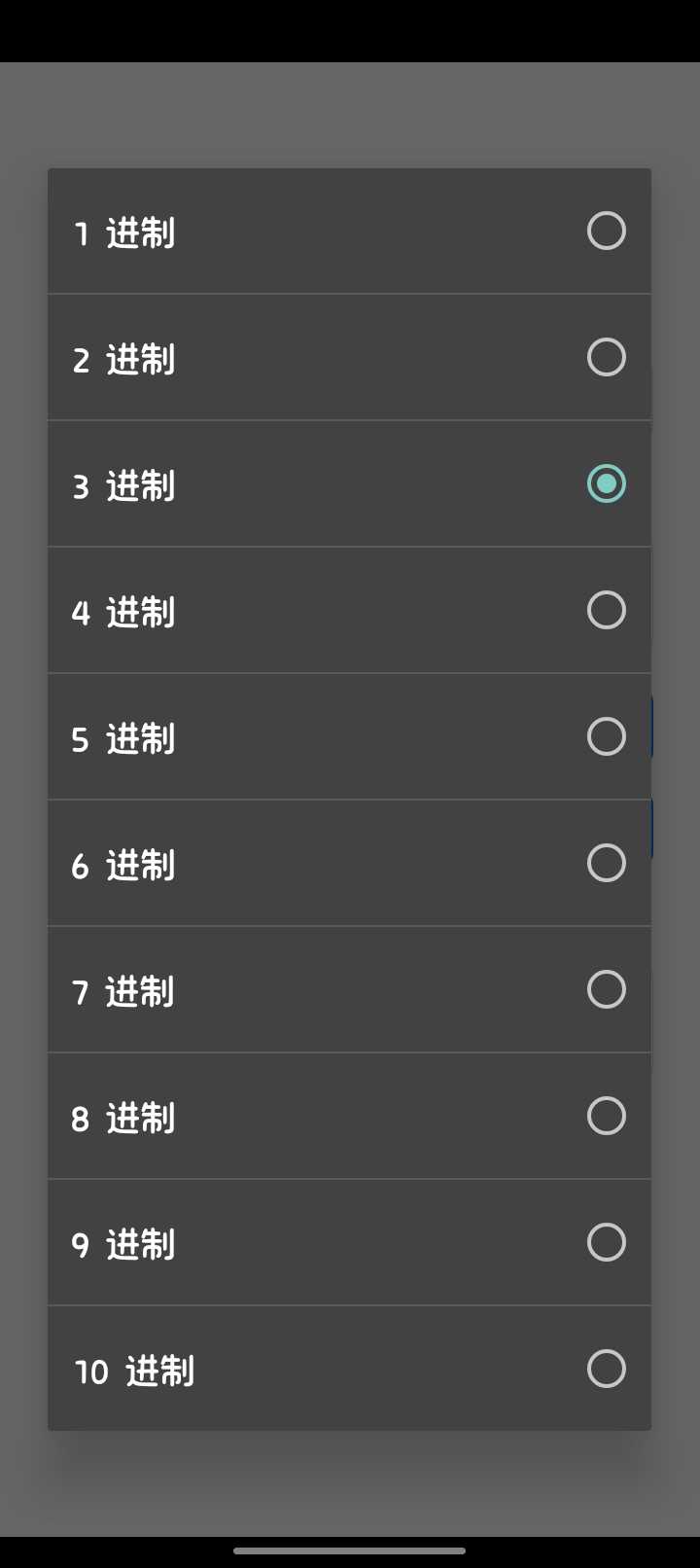The image size is (700, 1568).
Task: Select the 1 进制 option
Action: 349,232
